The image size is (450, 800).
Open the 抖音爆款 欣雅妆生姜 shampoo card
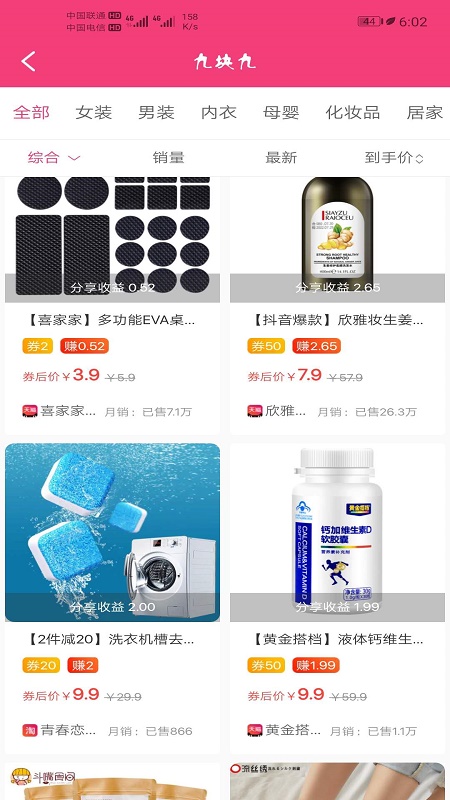pyautogui.click(x=337, y=306)
